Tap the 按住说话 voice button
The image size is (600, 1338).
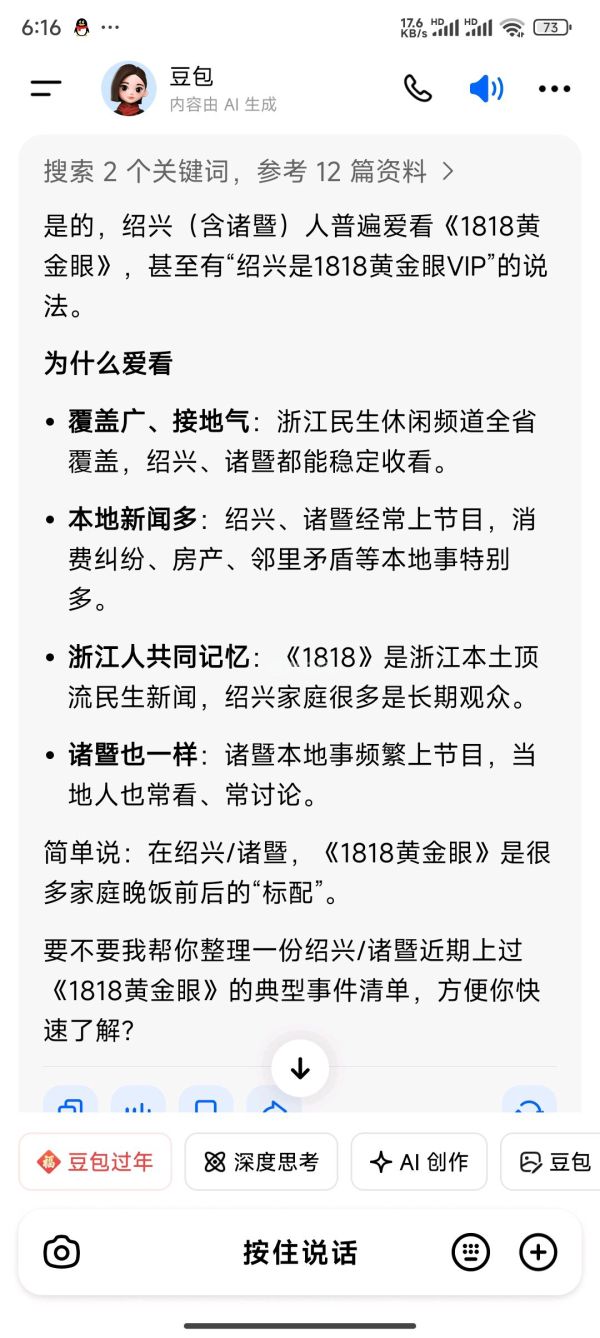tap(300, 1252)
